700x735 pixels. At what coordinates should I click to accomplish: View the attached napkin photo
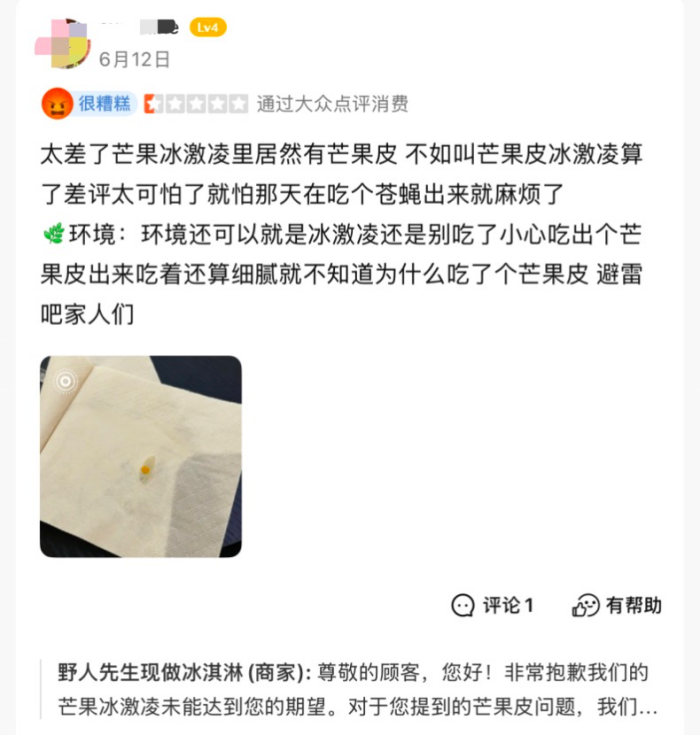click(x=141, y=456)
